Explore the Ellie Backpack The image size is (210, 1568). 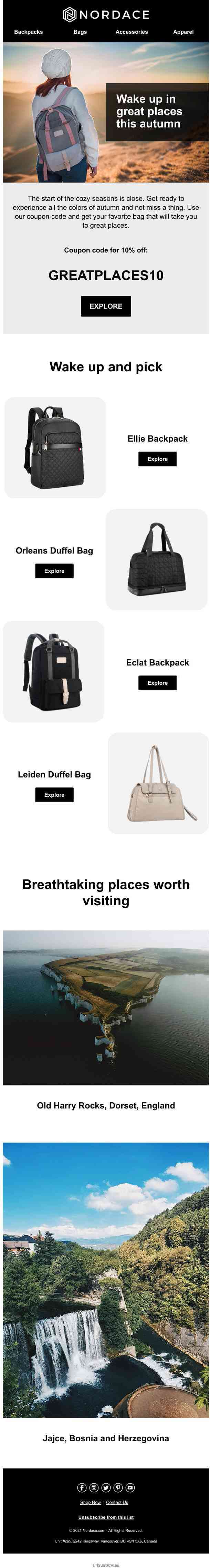tap(157, 459)
